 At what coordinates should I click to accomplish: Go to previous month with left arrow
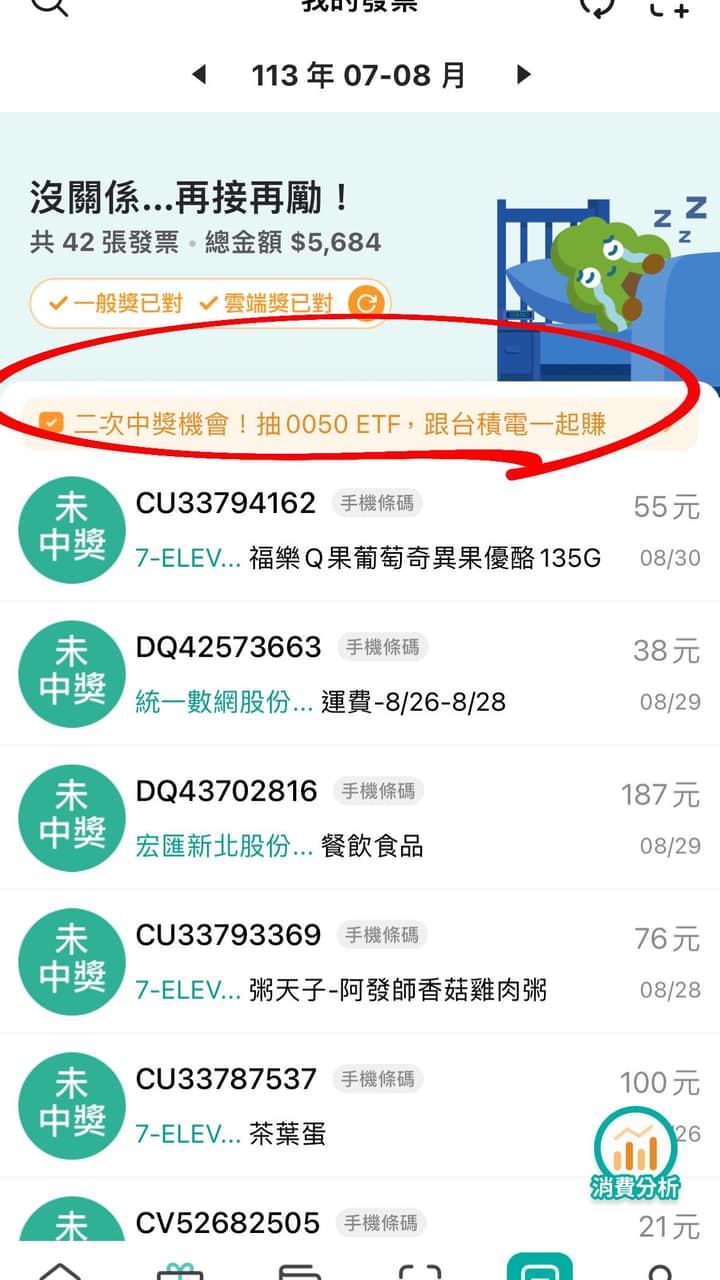[x=198, y=74]
